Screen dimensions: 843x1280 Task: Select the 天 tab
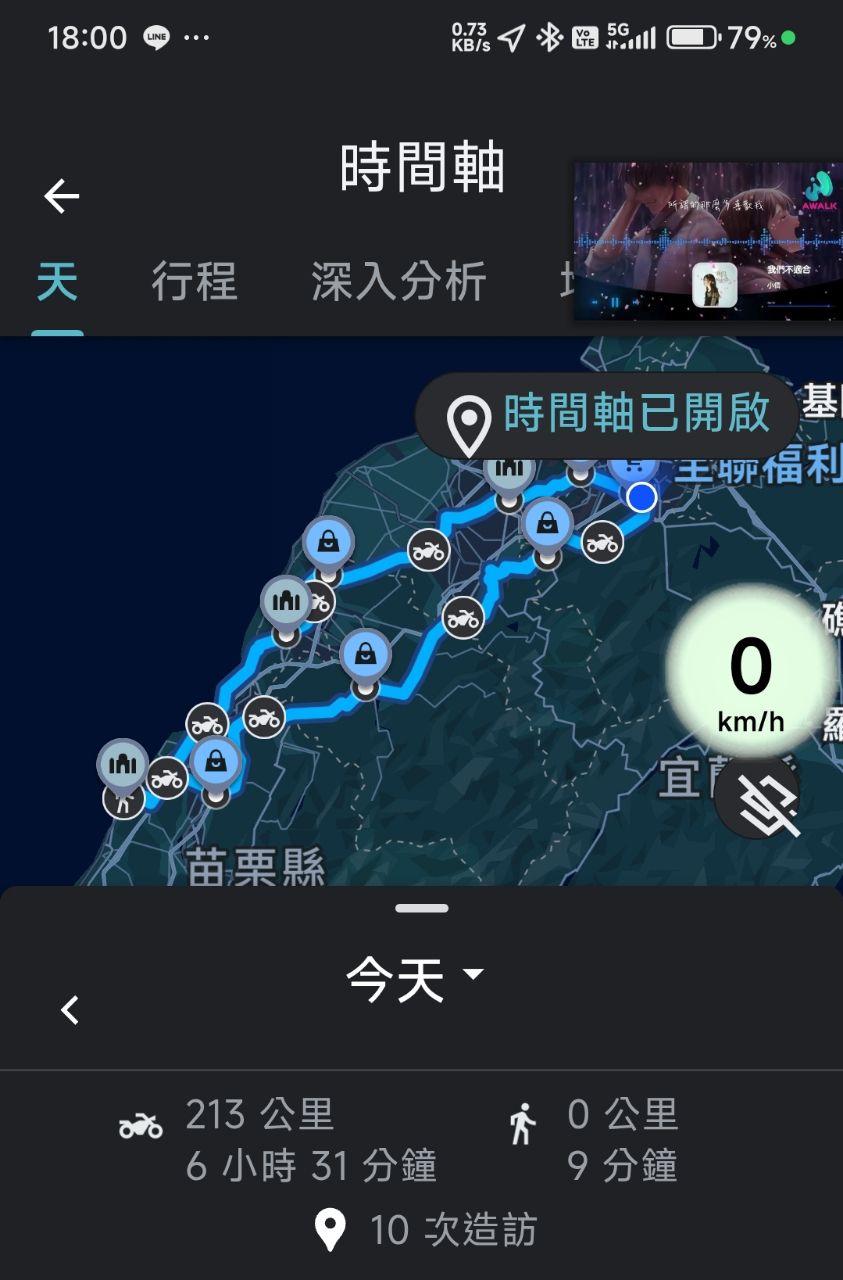point(57,282)
